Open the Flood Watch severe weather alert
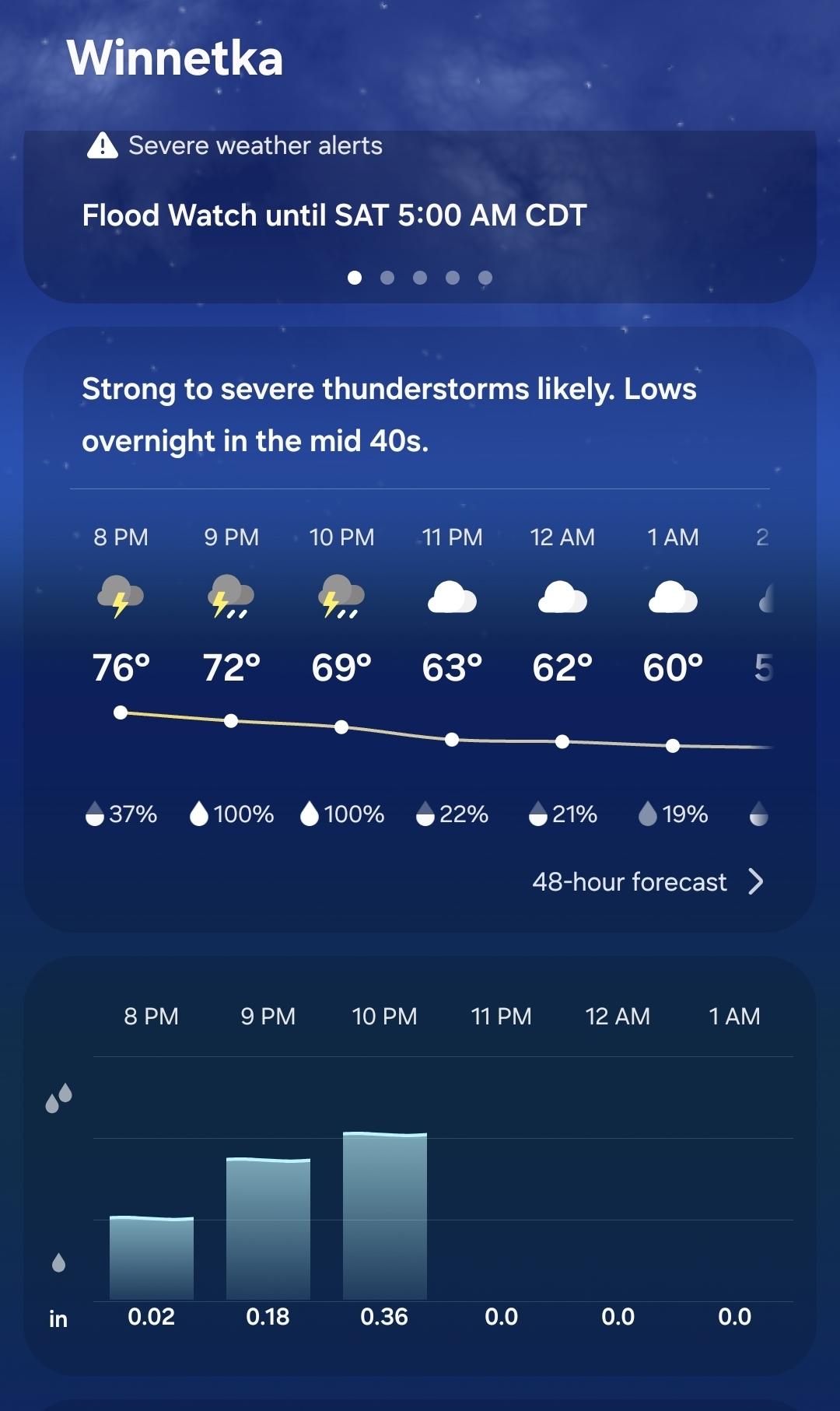The image size is (840, 1411). click(x=334, y=215)
